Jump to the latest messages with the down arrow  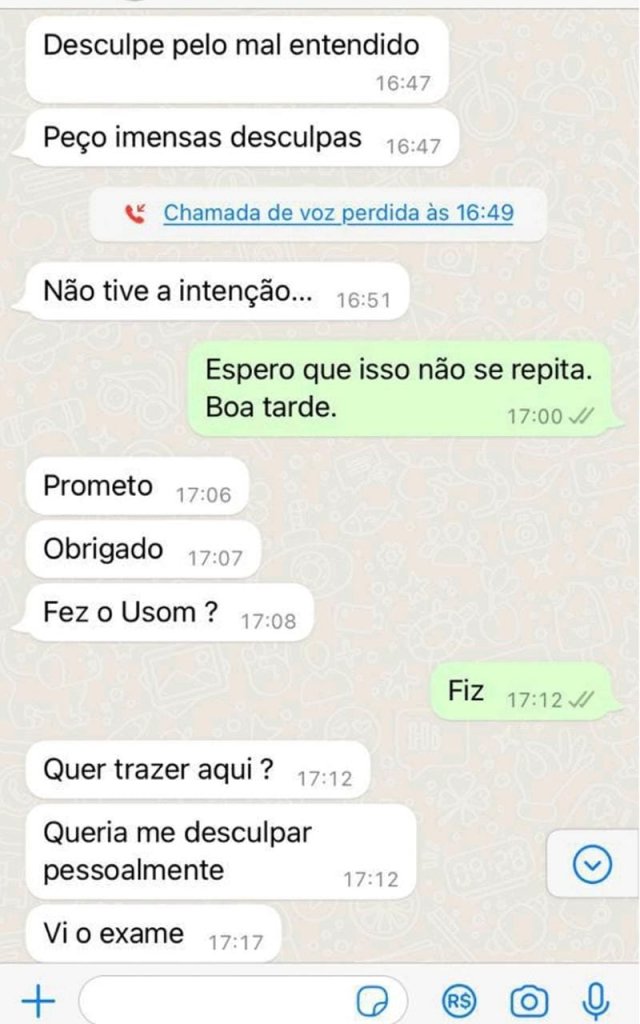591,864
